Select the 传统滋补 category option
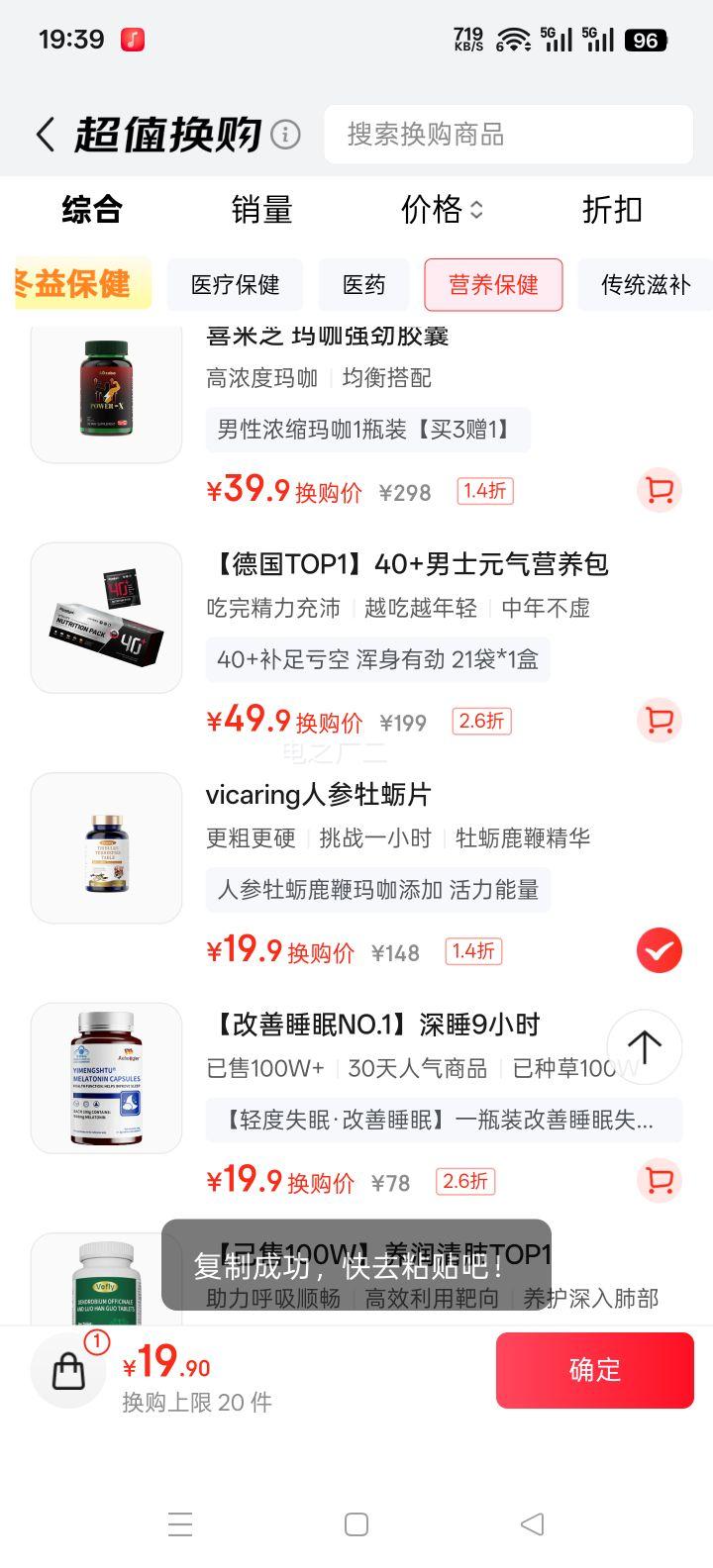 pyautogui.click(x=645, y=284)
